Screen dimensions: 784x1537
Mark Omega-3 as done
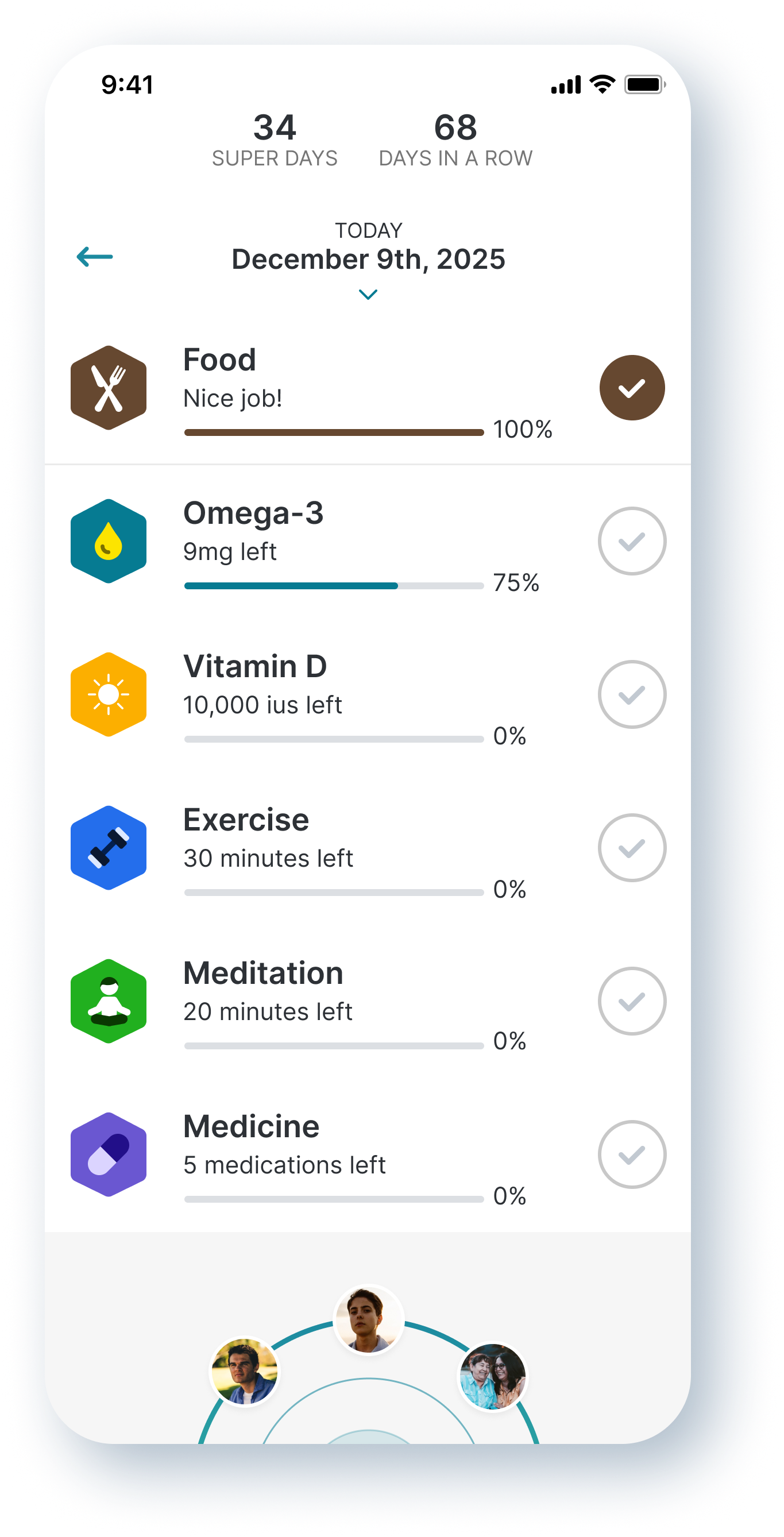(x=632, y=541)
